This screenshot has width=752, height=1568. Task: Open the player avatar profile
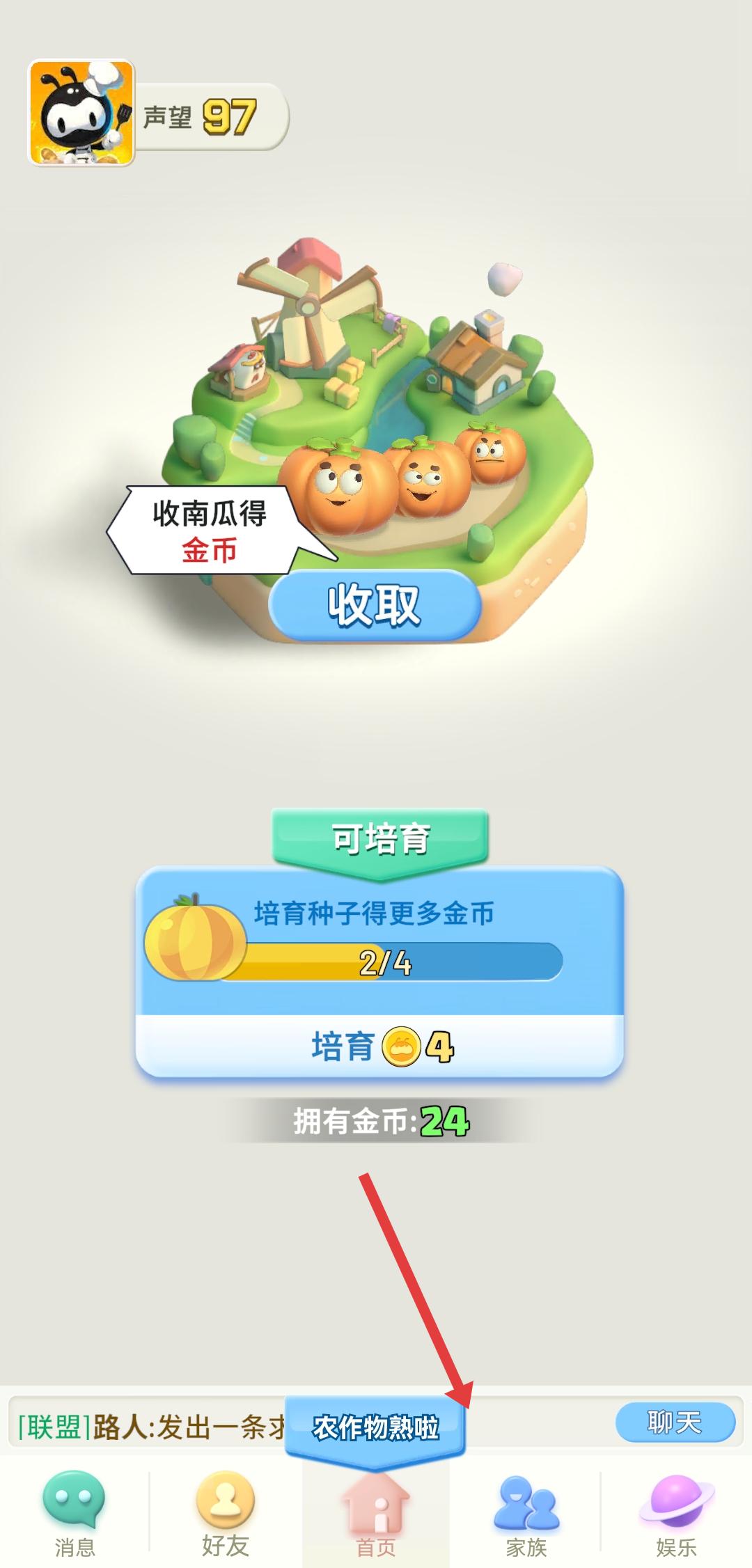(x=81, y=113)
